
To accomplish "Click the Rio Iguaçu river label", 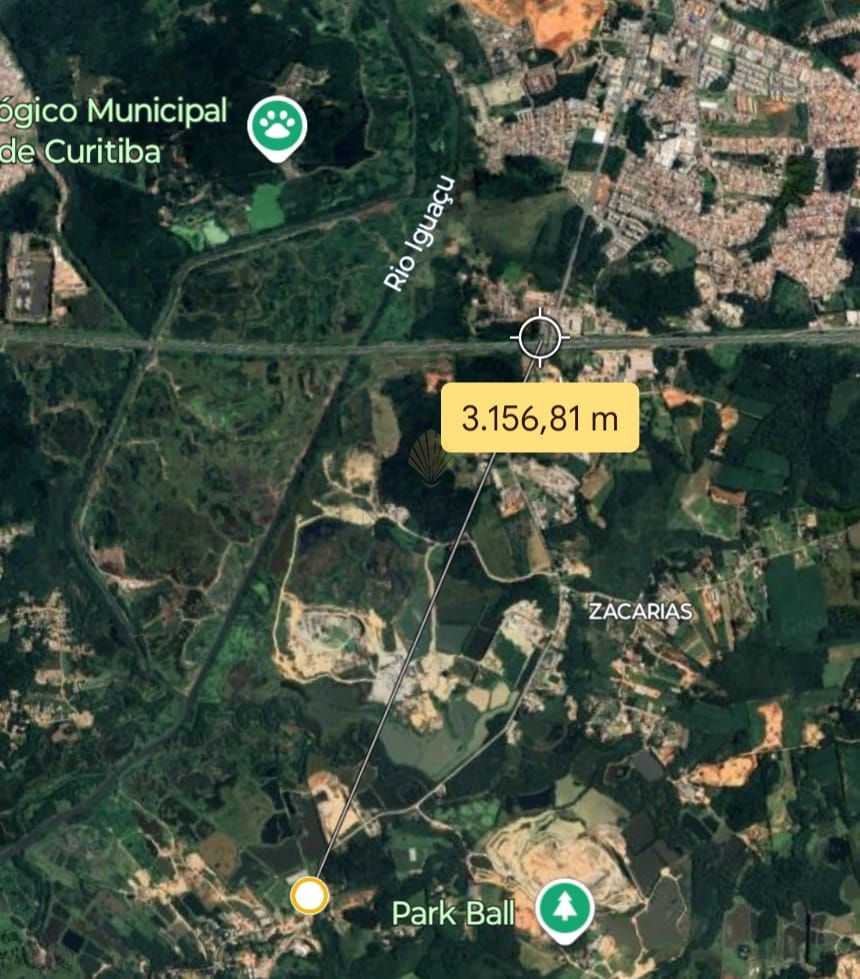I will pyautogui.click(x=421, y=231).
